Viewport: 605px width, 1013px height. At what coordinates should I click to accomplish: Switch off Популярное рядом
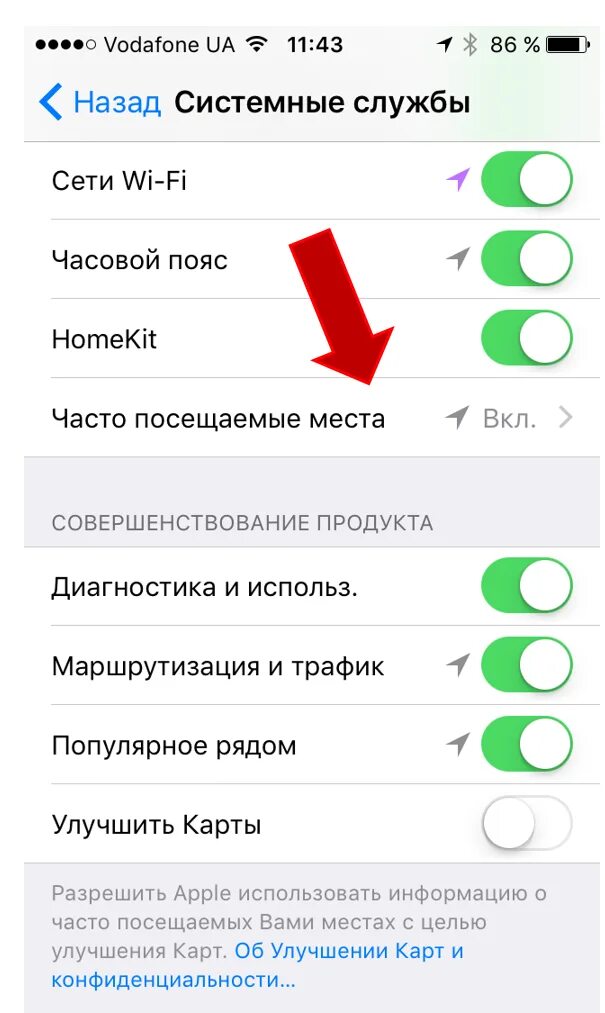point(527,744)
